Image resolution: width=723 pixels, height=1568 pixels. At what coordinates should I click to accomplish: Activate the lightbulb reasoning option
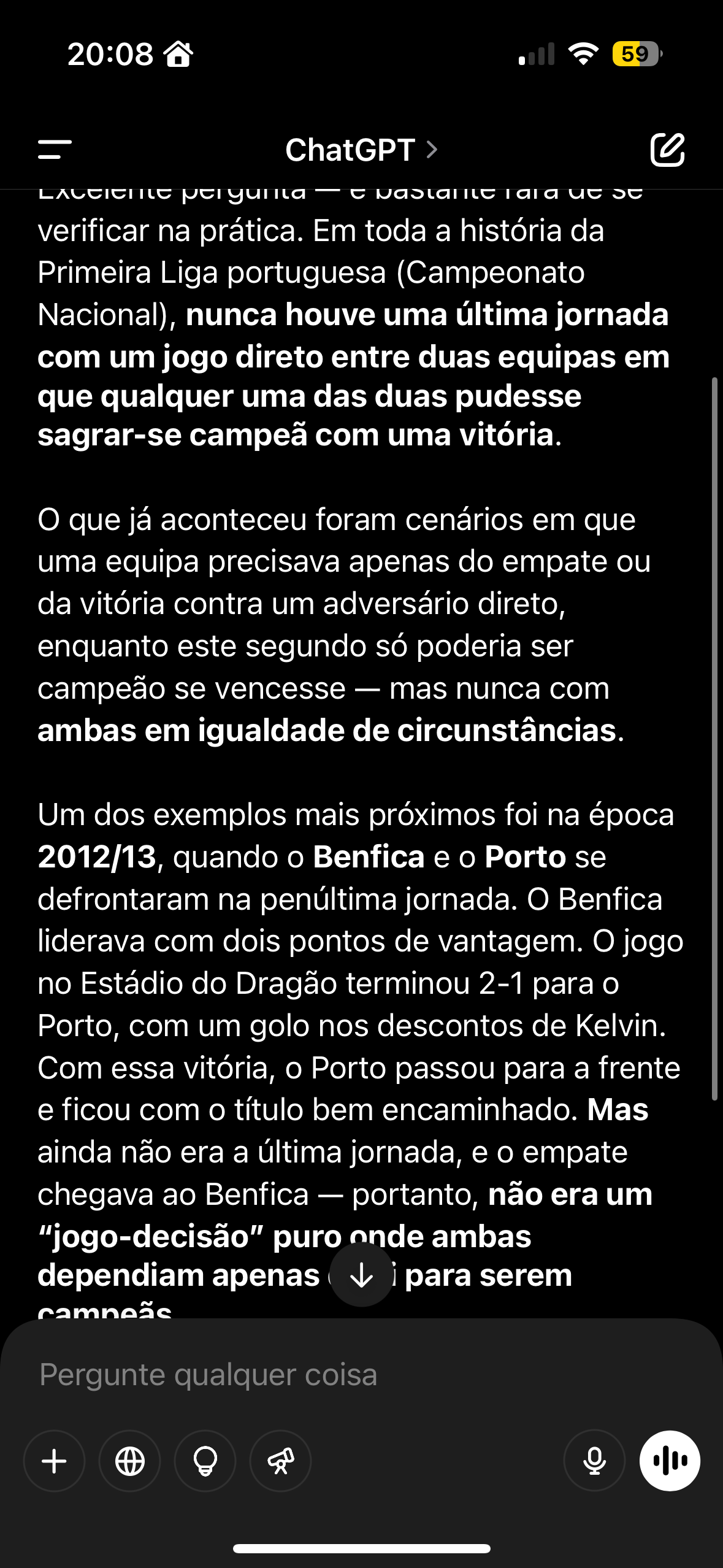coord(205,1461)
